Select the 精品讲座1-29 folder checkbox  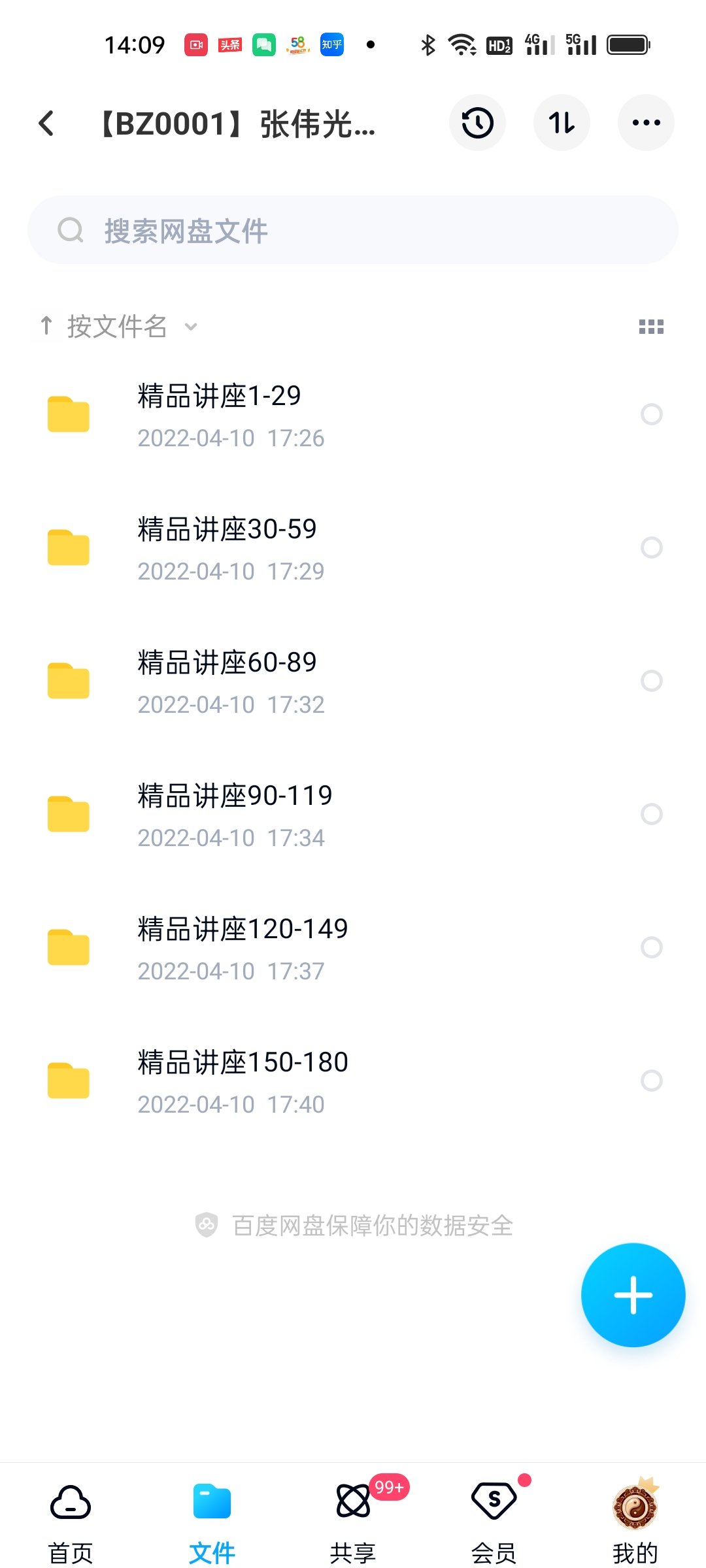click(652, 414)
